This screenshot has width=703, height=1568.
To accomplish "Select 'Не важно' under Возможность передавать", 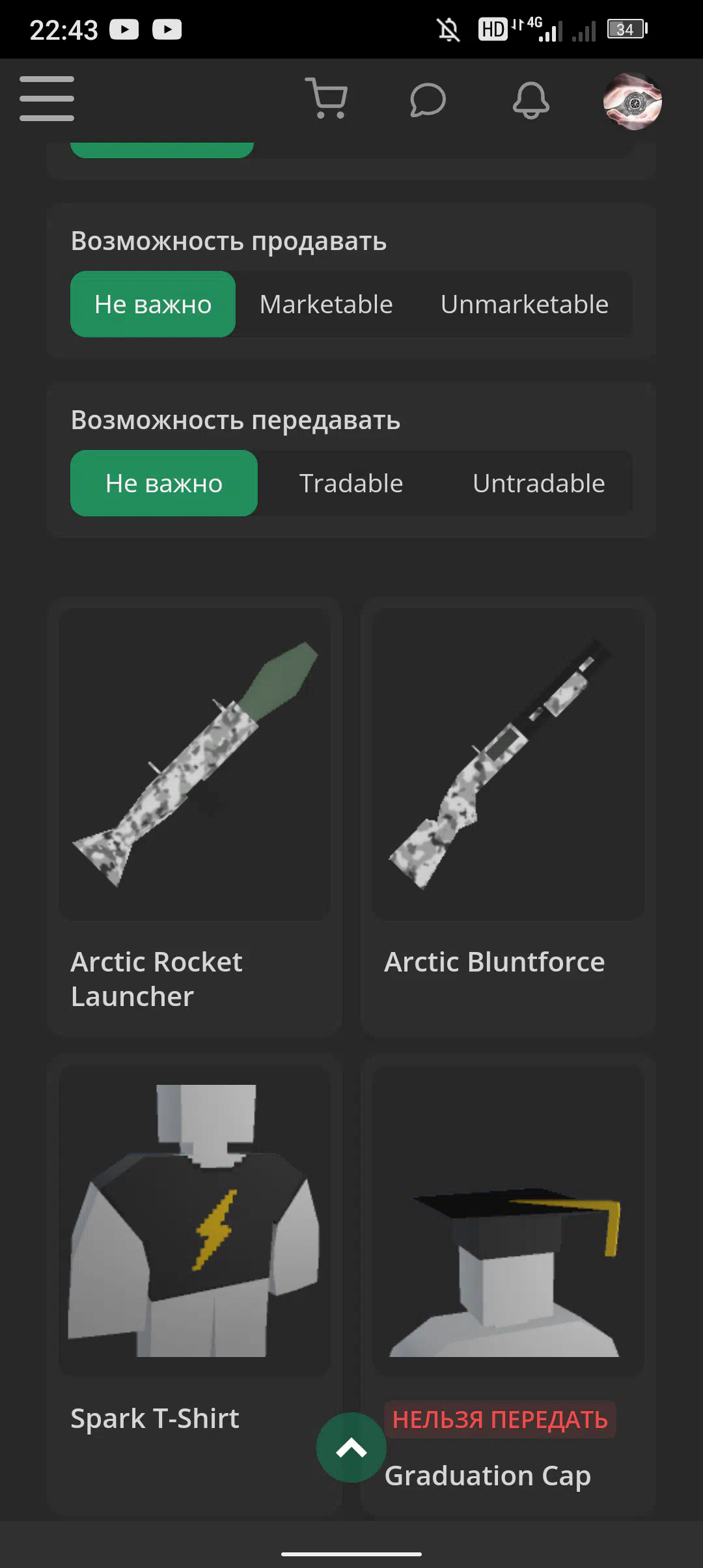I will click(x=164, y=483).
